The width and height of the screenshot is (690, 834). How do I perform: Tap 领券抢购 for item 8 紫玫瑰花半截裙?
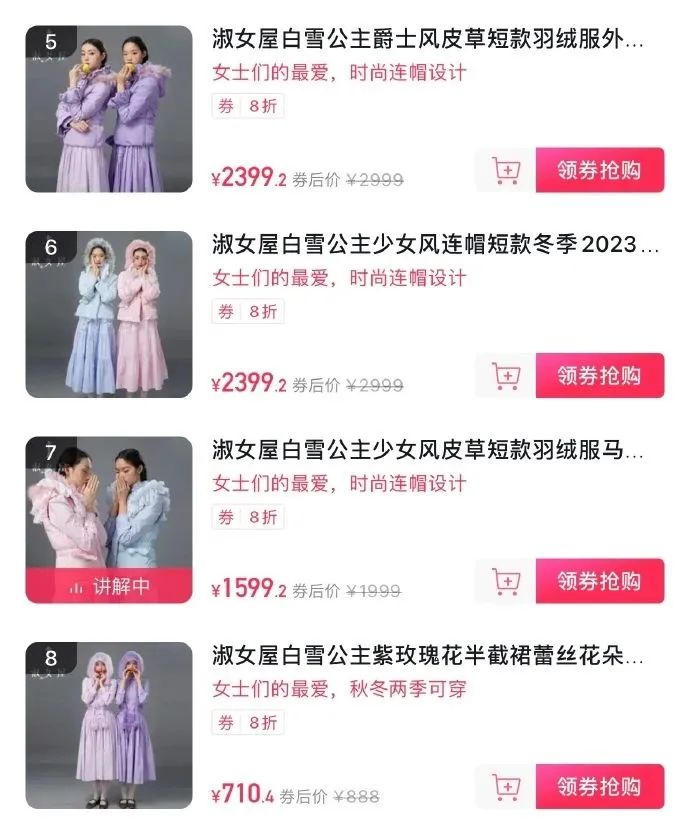point(599,786)
